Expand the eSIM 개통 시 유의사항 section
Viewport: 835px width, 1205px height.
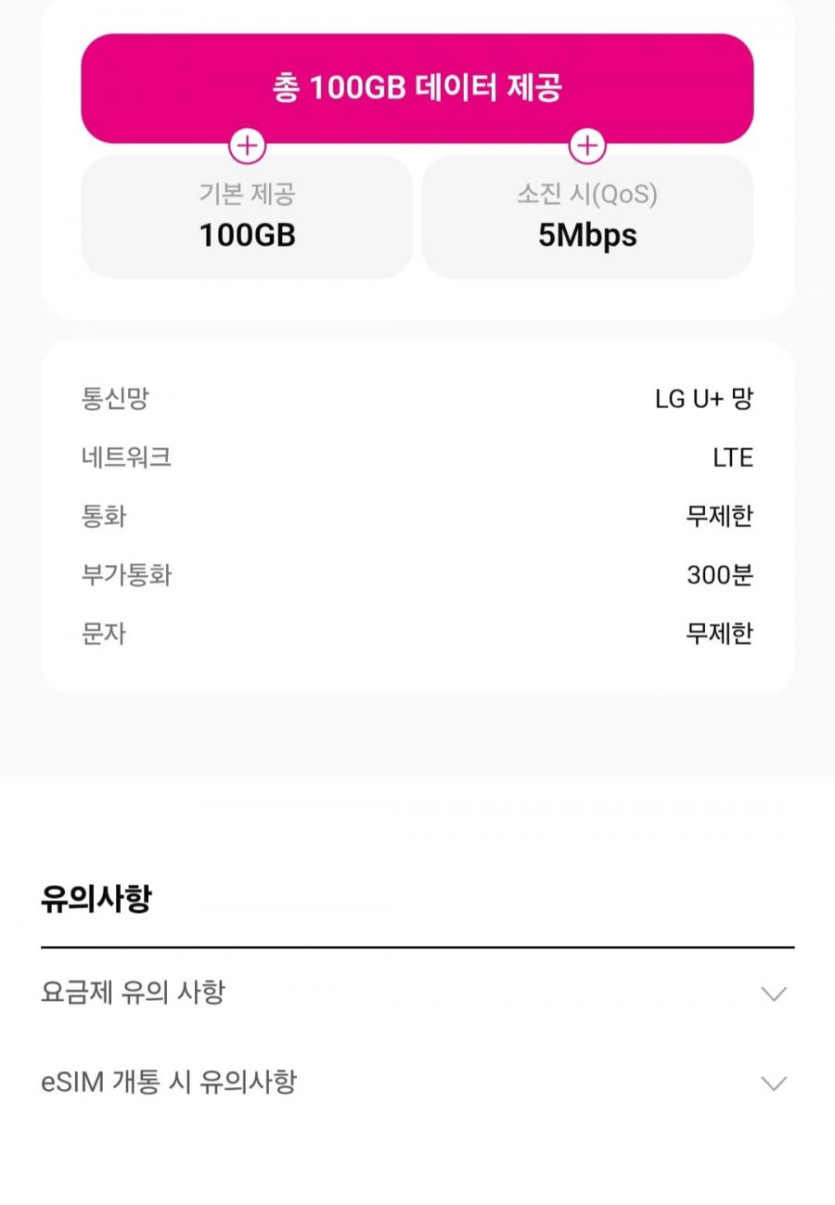(773, 1083)
